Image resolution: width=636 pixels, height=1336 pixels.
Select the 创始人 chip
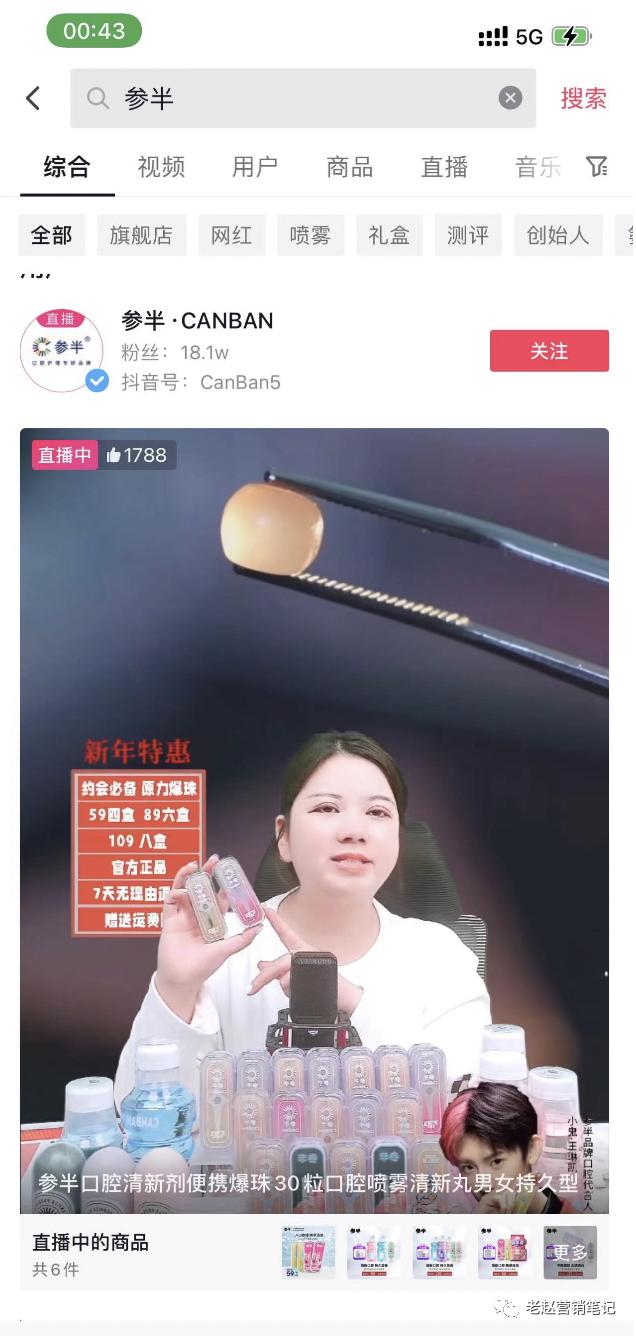pos(558,235)
